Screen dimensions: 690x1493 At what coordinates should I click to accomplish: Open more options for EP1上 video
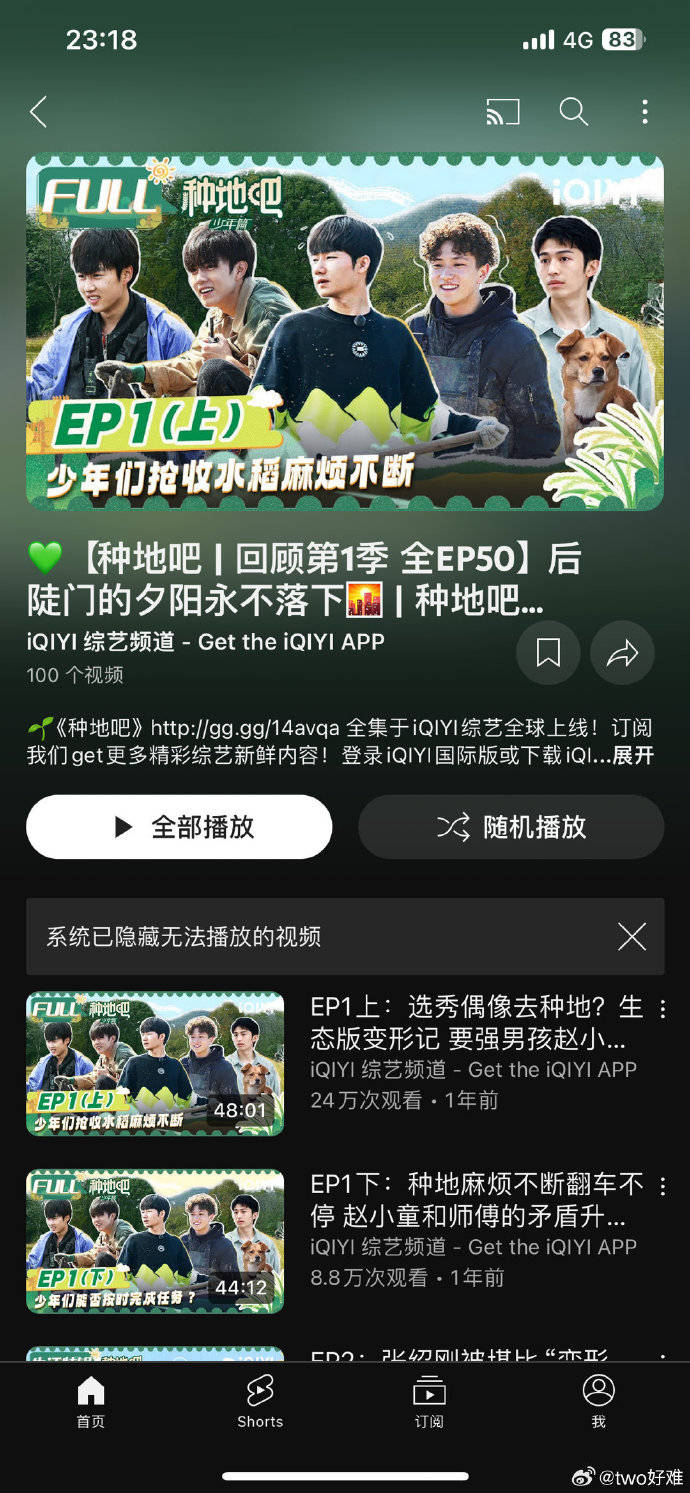click(x=662, y=1007)
